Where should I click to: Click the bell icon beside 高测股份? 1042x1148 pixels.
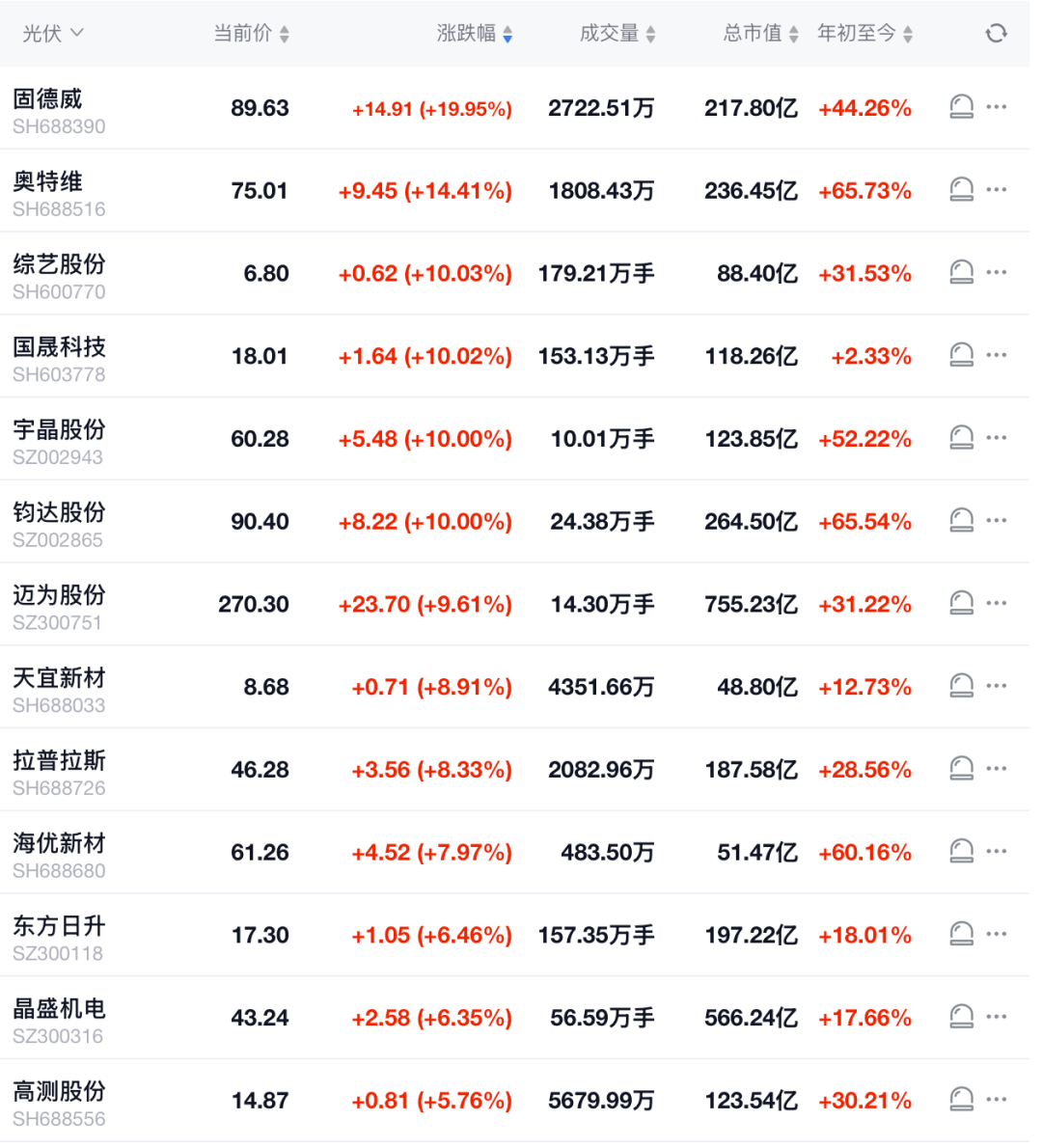tap(960, 1098)
